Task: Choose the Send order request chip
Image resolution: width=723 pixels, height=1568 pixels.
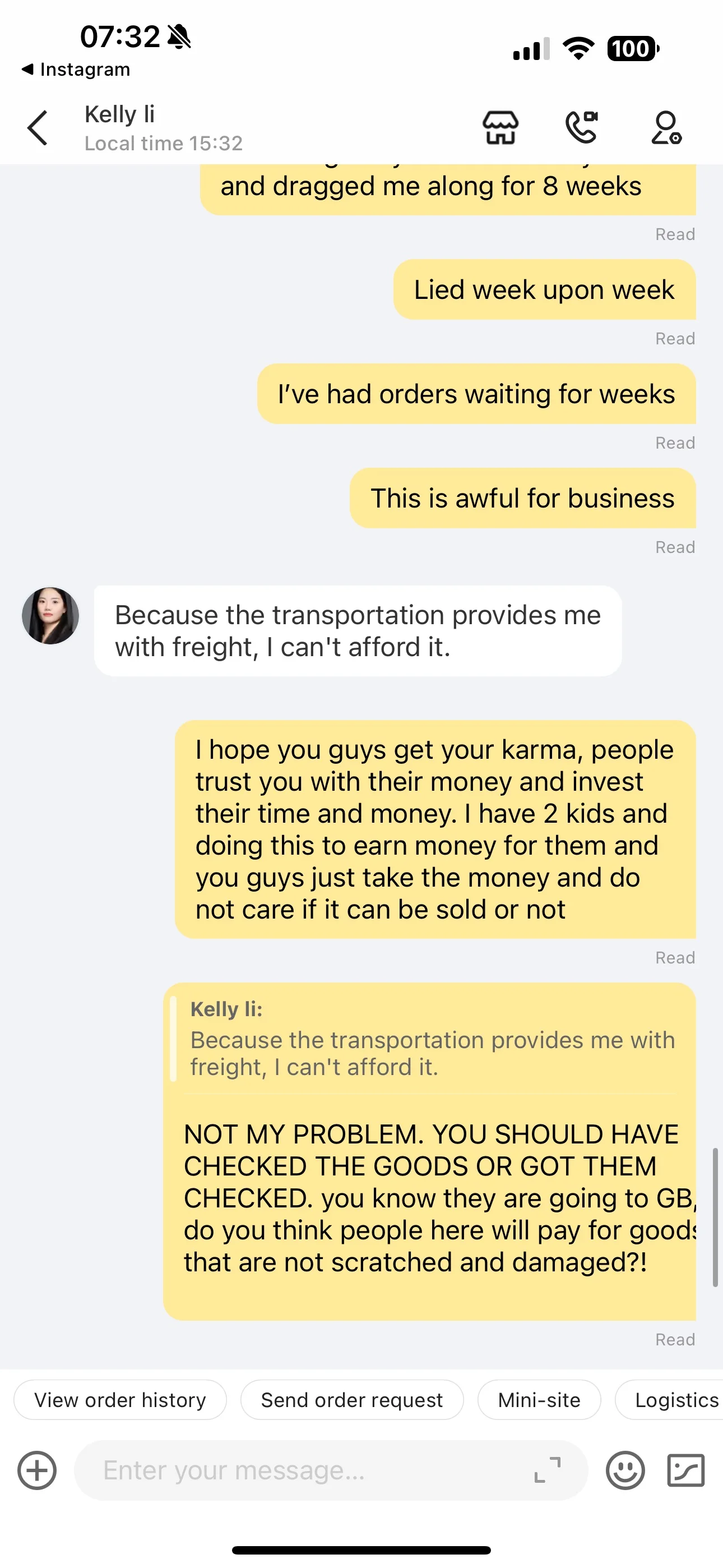Action: pyautogui.click(x=352, y=1400)
